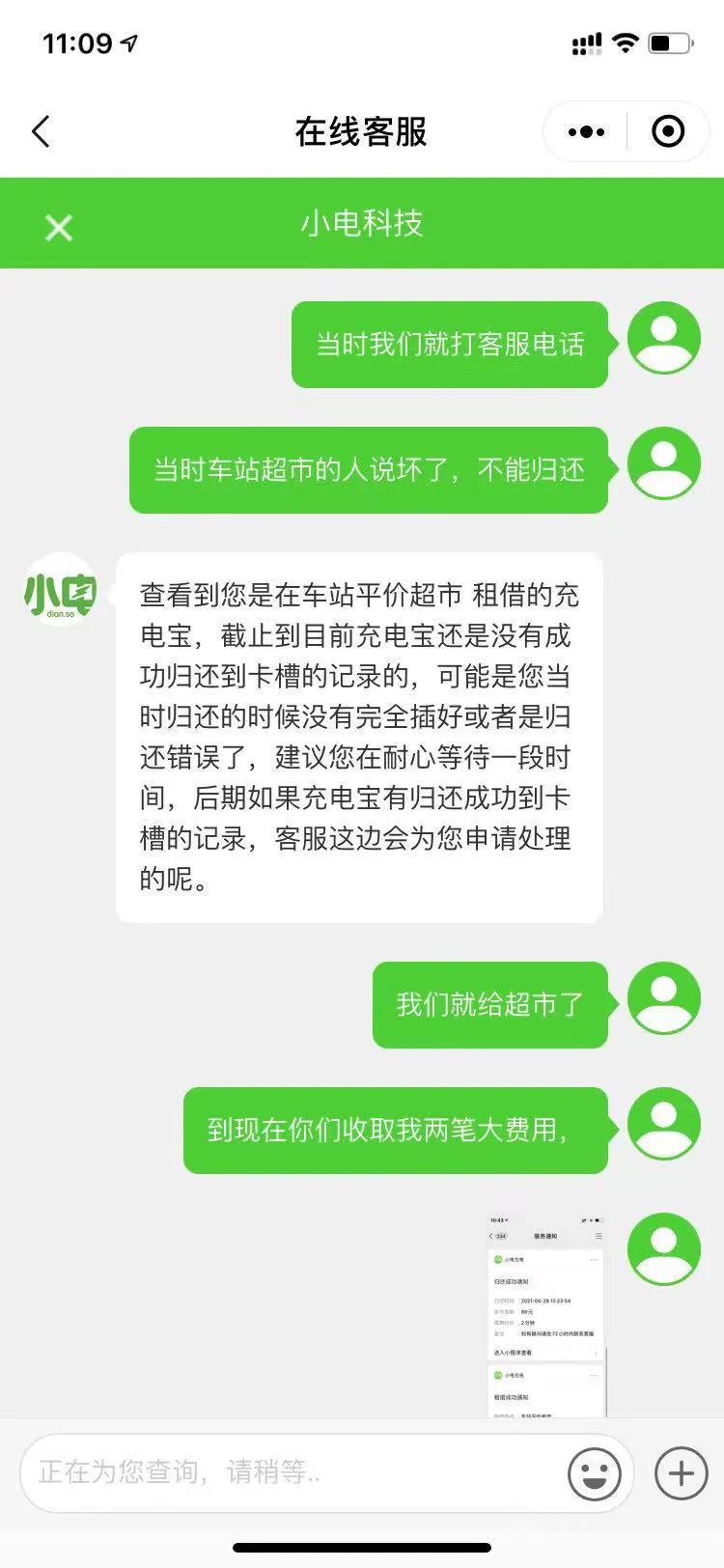Viewport: 724px width, 1568px height.
Task: Tap the 在线客服 title bar
Action: point(362,131)
